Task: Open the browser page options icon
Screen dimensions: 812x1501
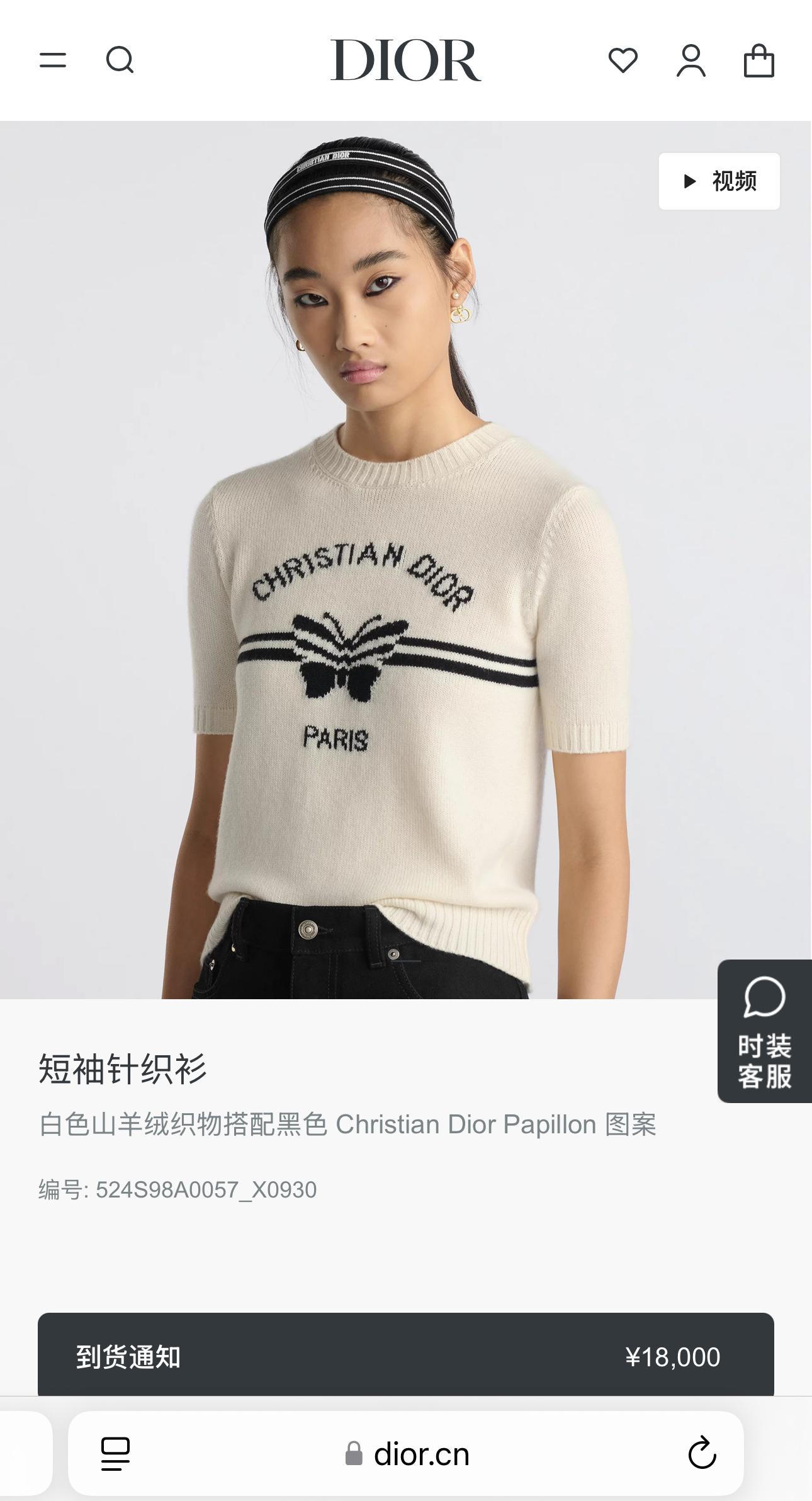Action: [116, 1454]
